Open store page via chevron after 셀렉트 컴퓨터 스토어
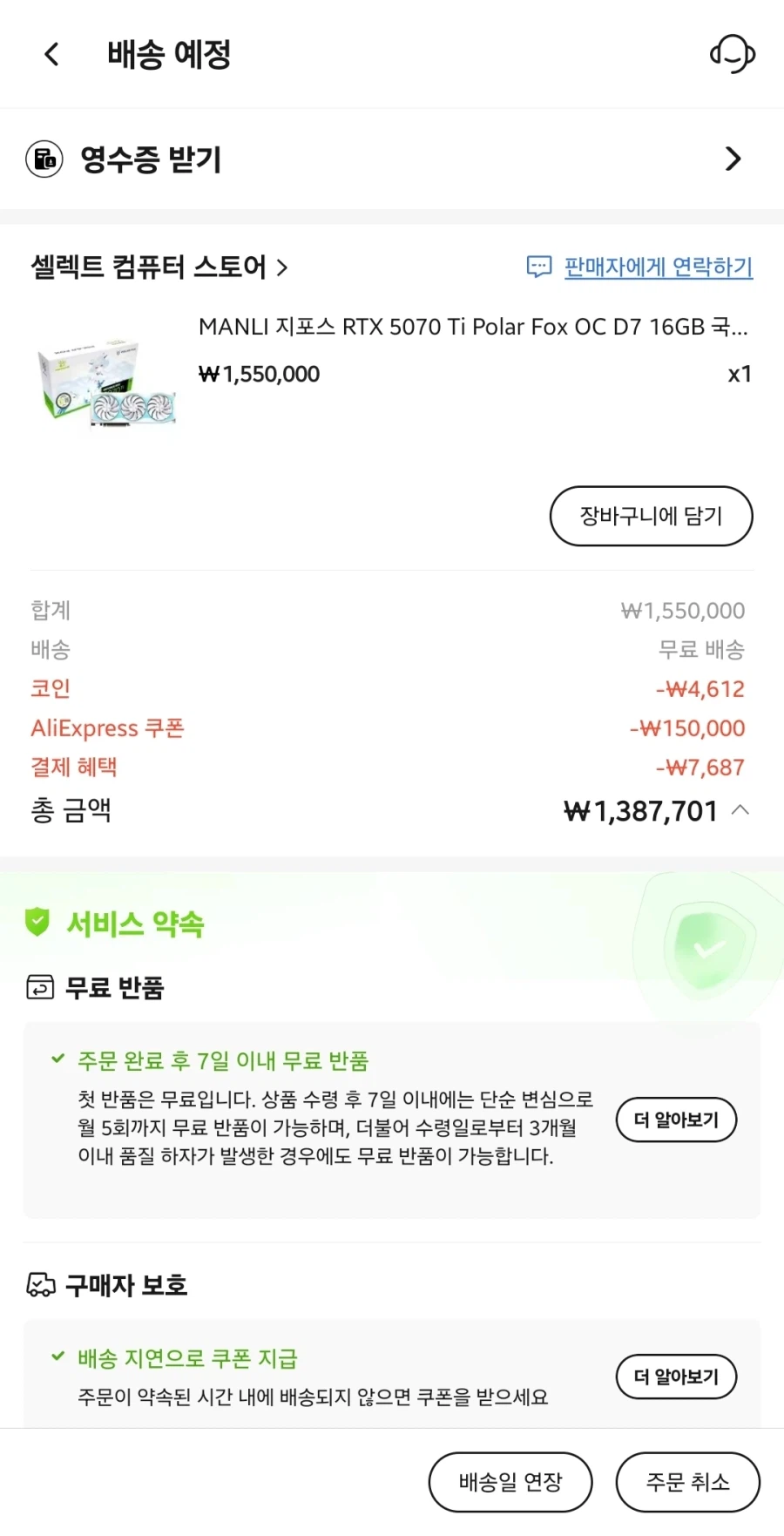This screenshot has height=1536, width=784. pyautogui.click(x=282, y=268)
